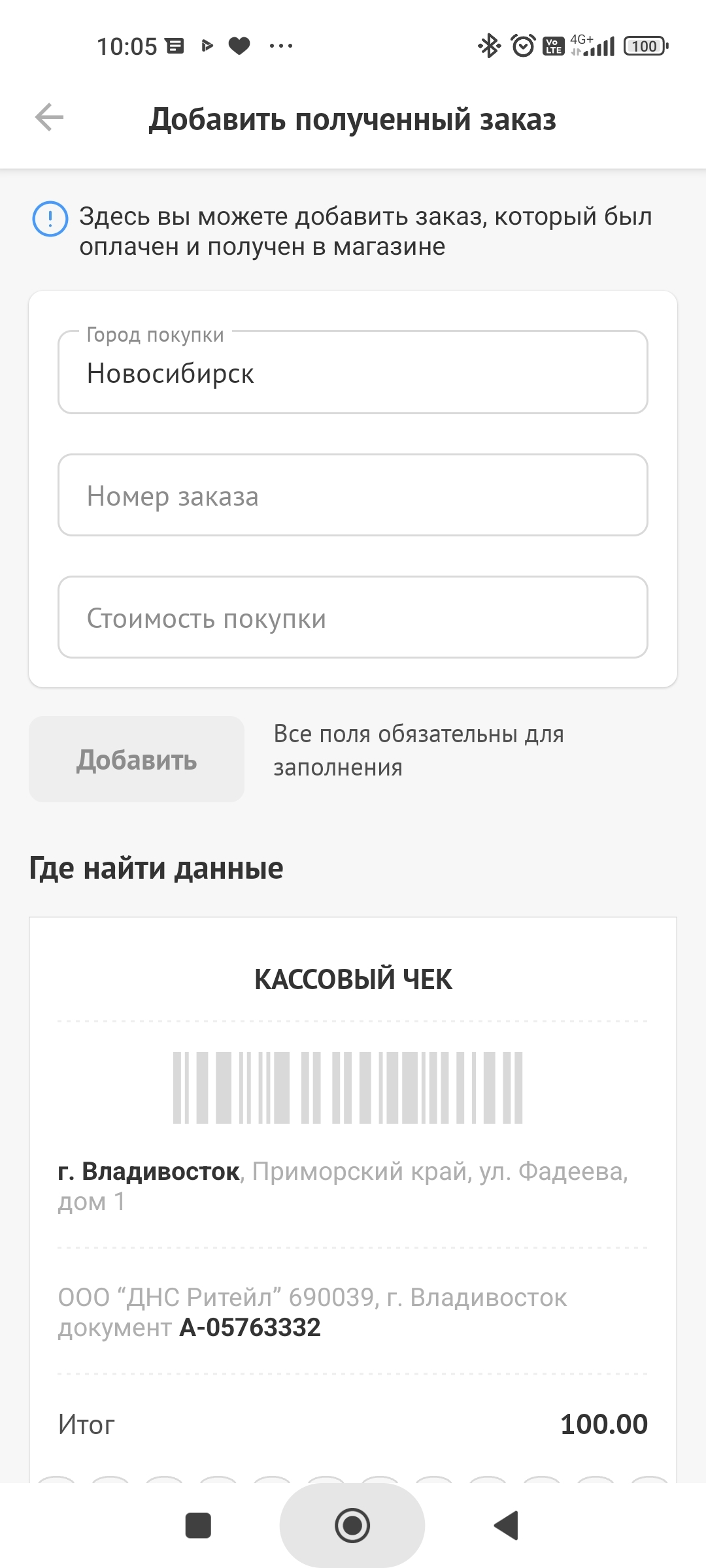Open the recent apps overview
Viewport: 706px width, 1568px height.
[x=198, y=1526]
